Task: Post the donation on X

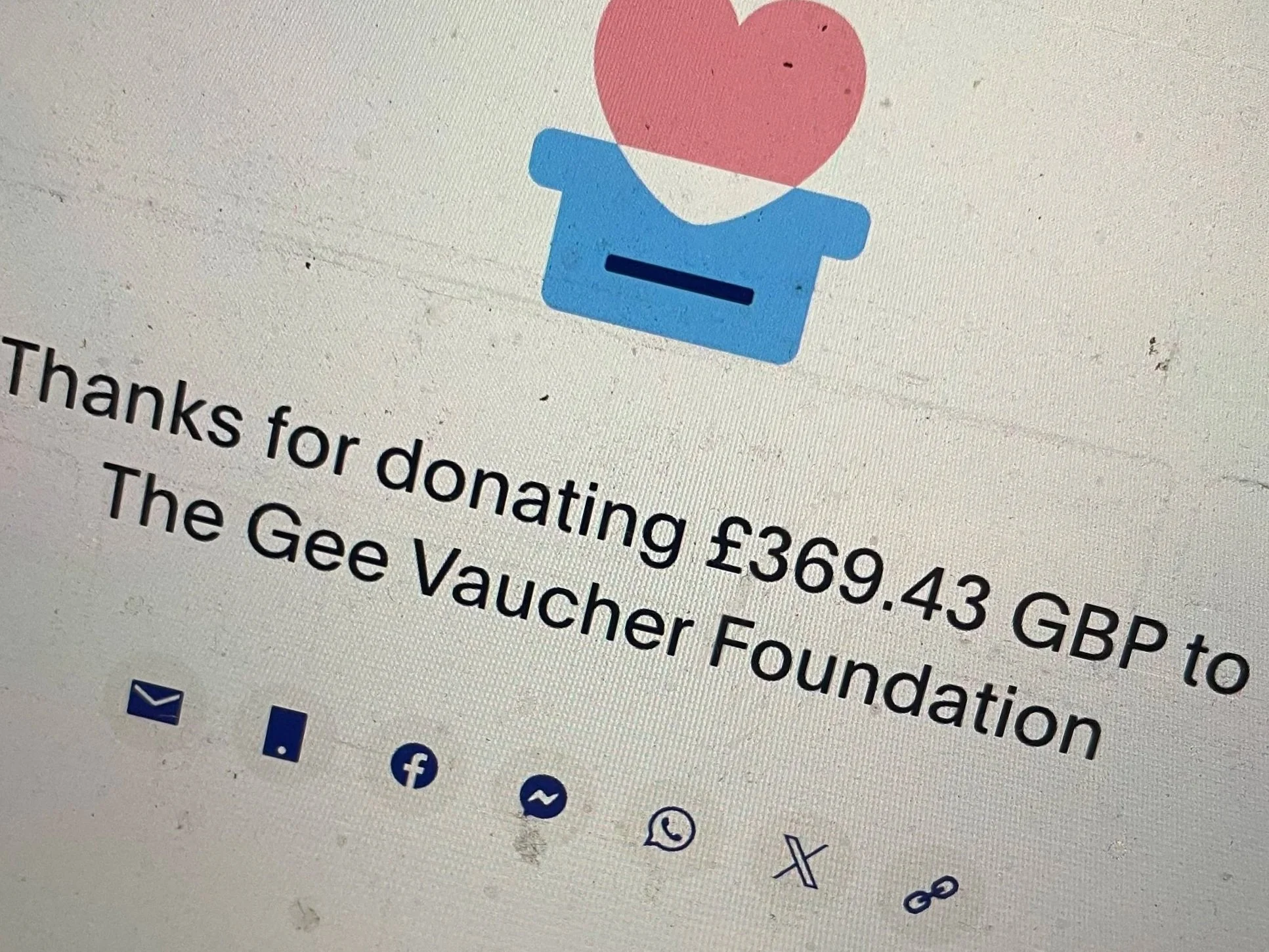Action: pos(801,861)
